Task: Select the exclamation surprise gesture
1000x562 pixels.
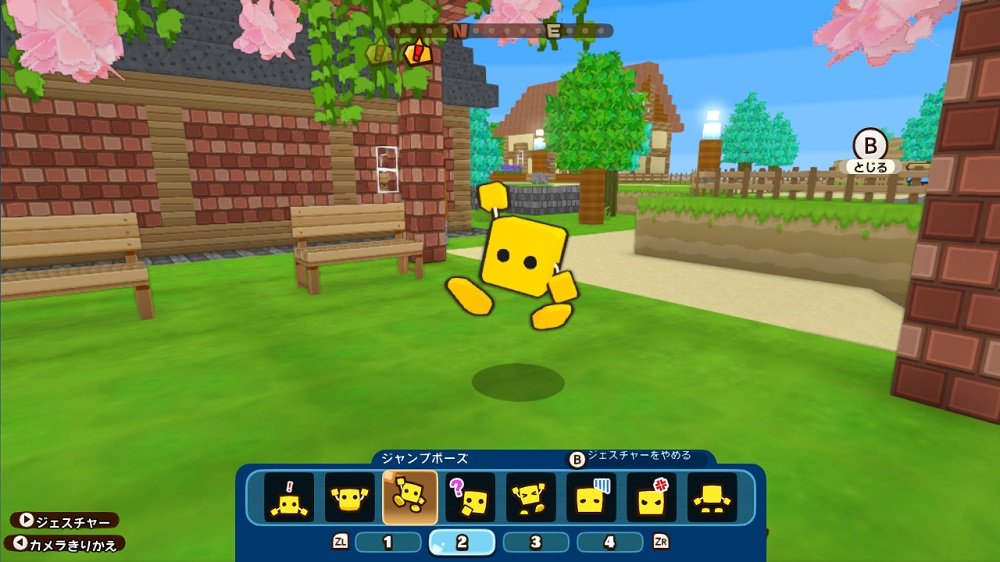Action: (289, 497)
